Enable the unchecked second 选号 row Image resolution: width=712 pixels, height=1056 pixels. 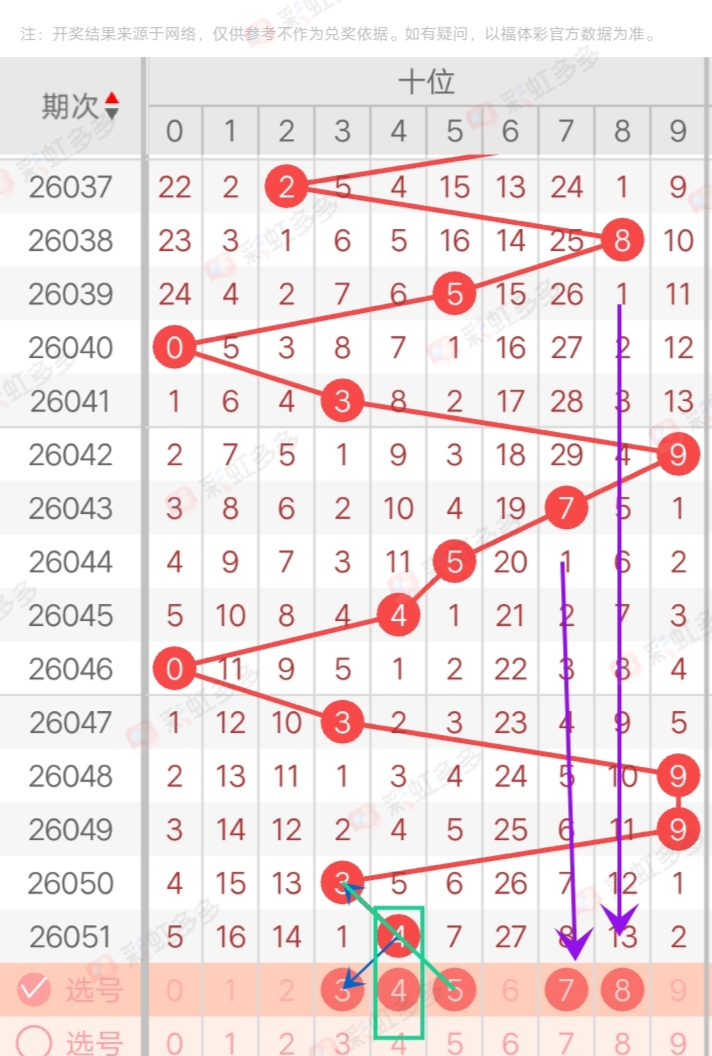35,1041
